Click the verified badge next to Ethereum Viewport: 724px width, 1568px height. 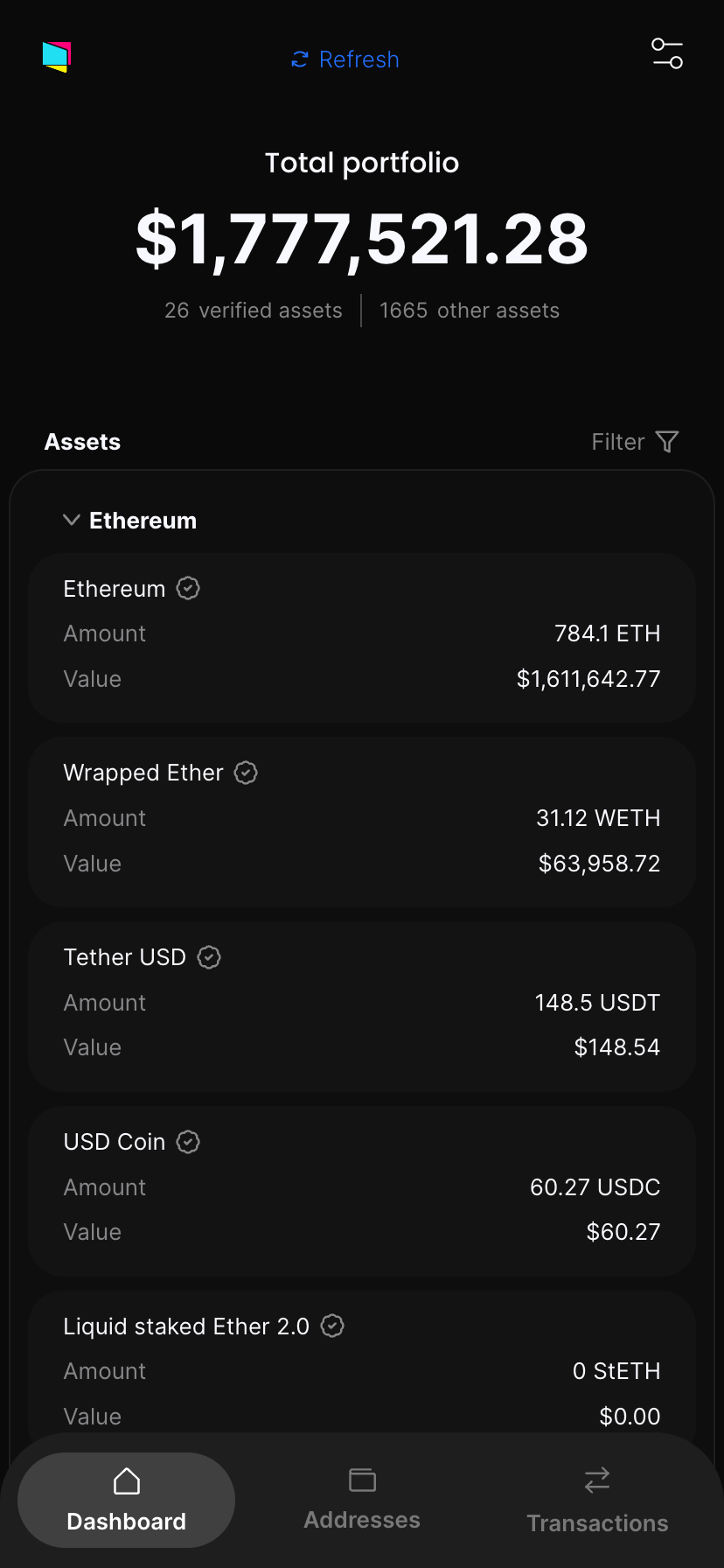187,588
